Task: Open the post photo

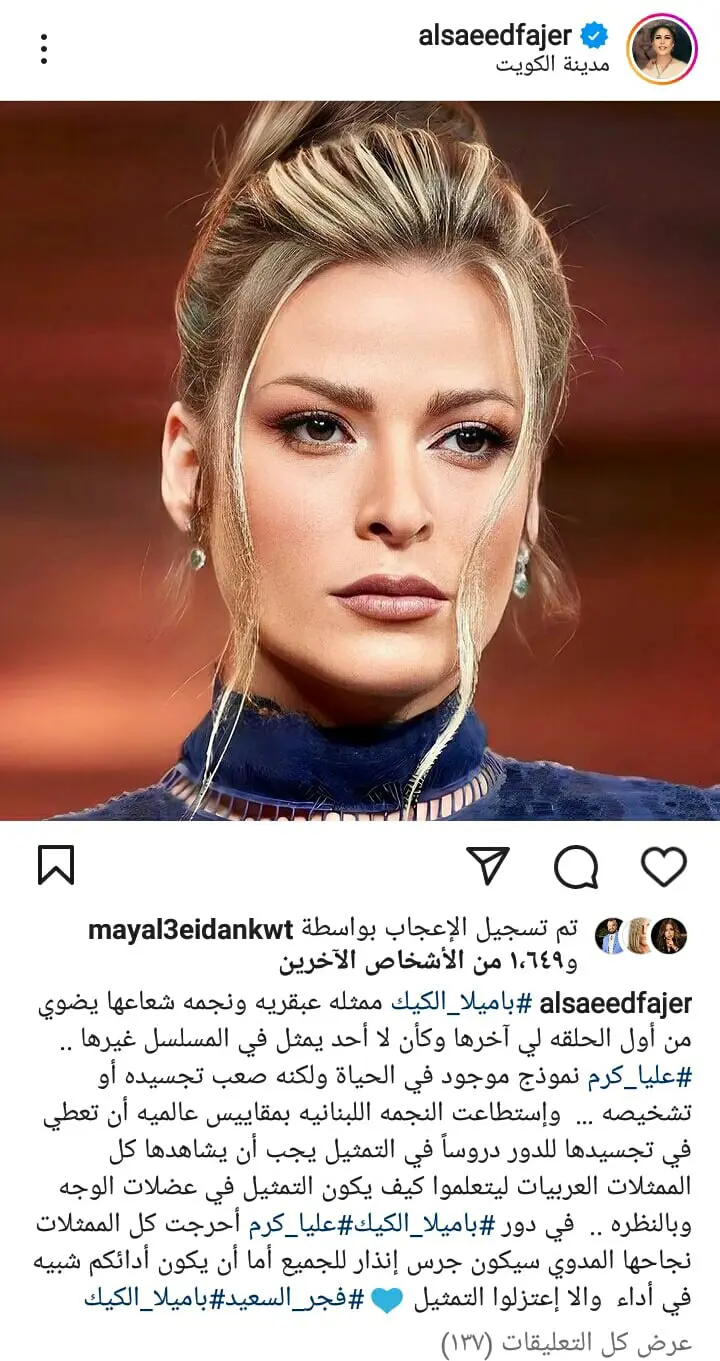Action: pyautogui.click(x=360, y=460)
